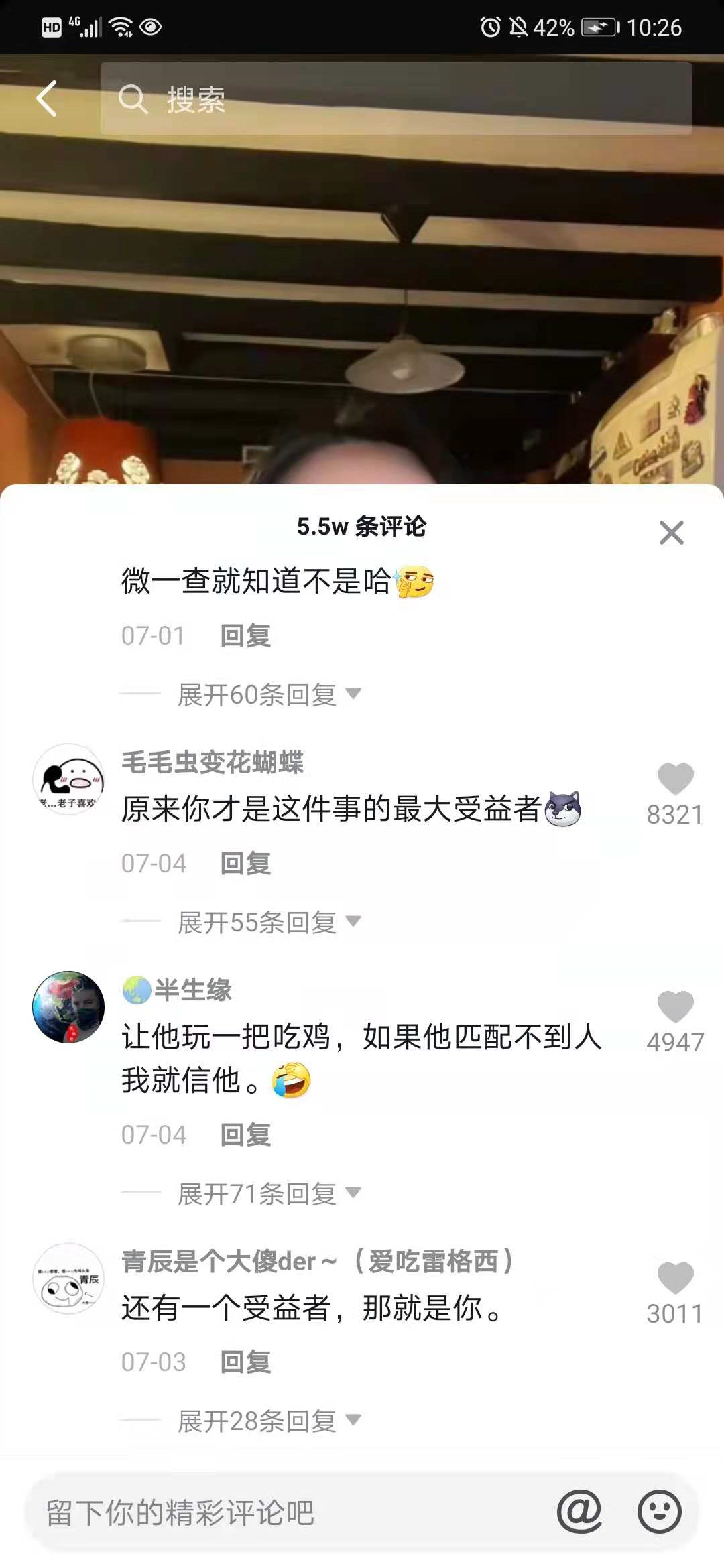Reply to 青辰是个大傻der's comment
724x1568 pixels.
point(245,1362)
